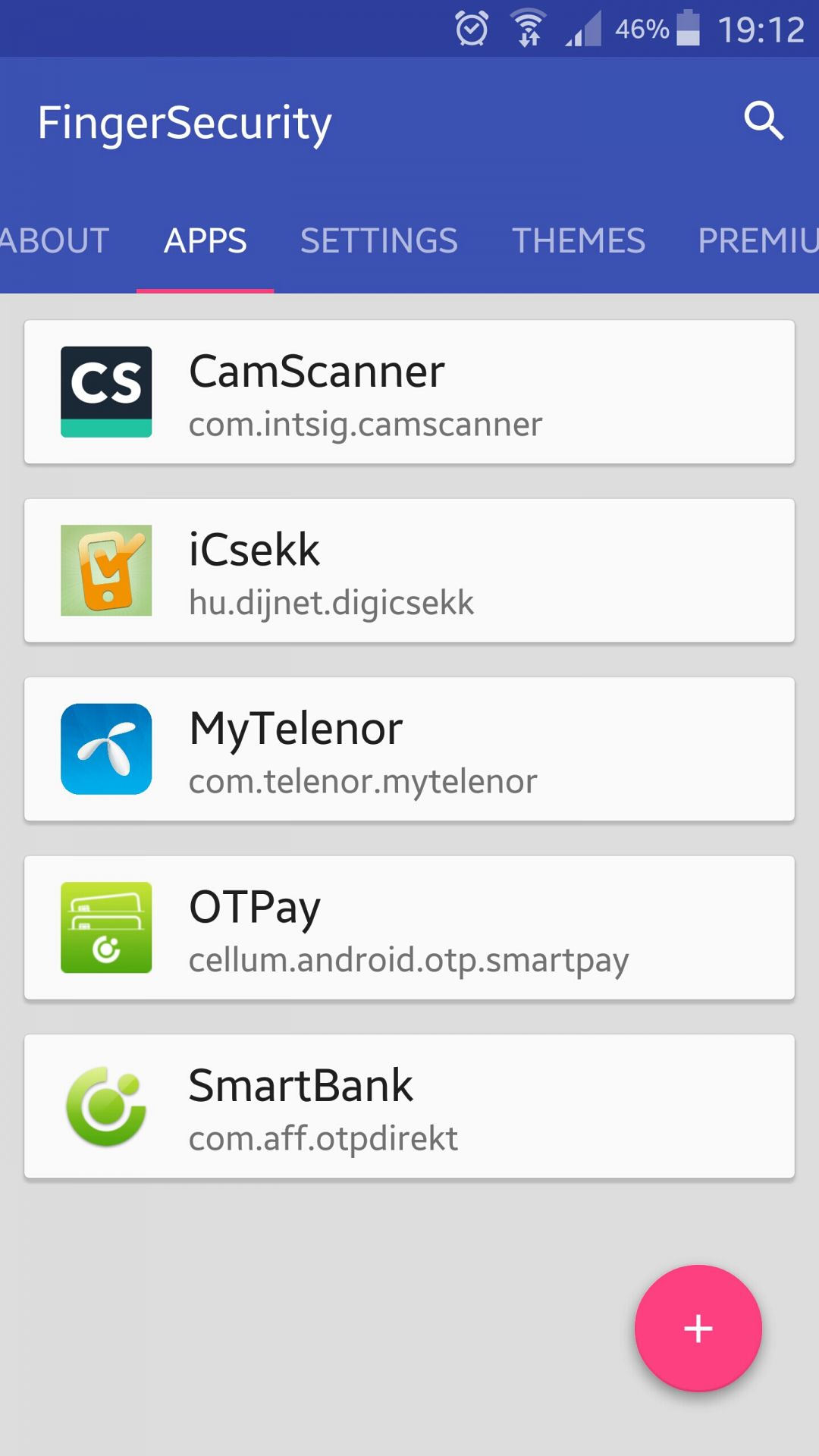This screenshot has width=819, height=1456.
Task: Open the Themes tab
Action: (579, 240)
